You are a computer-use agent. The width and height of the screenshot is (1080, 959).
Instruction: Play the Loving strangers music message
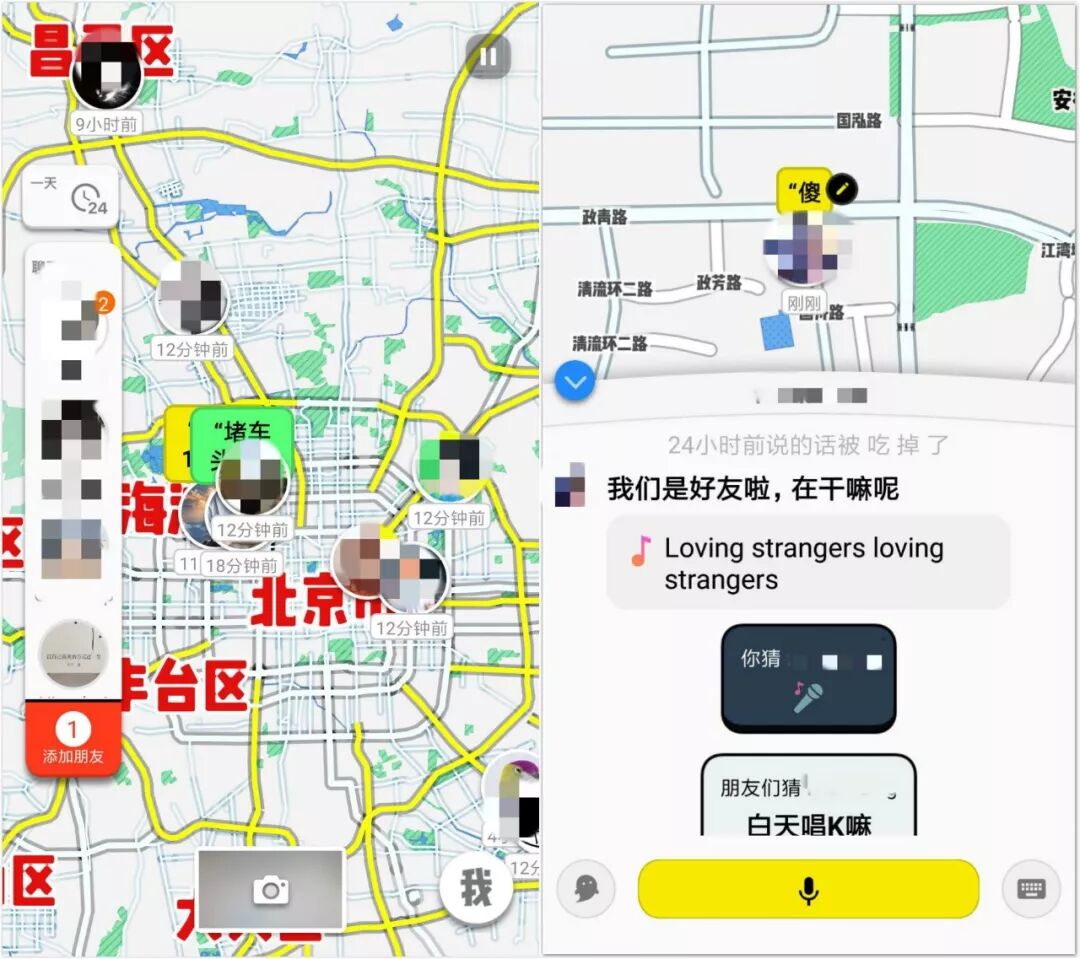[x=807, y=563]
